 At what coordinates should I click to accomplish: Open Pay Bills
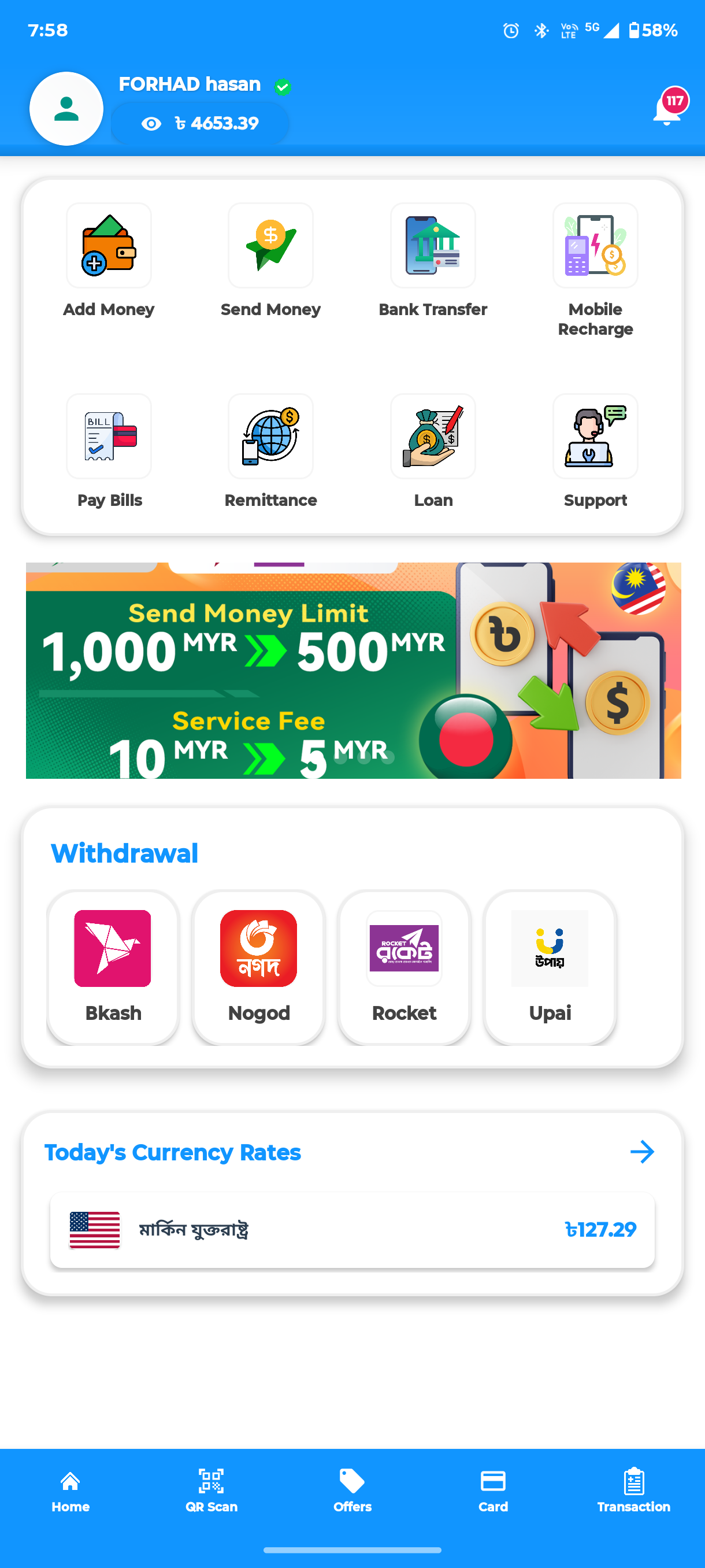(x=109, y=452)
